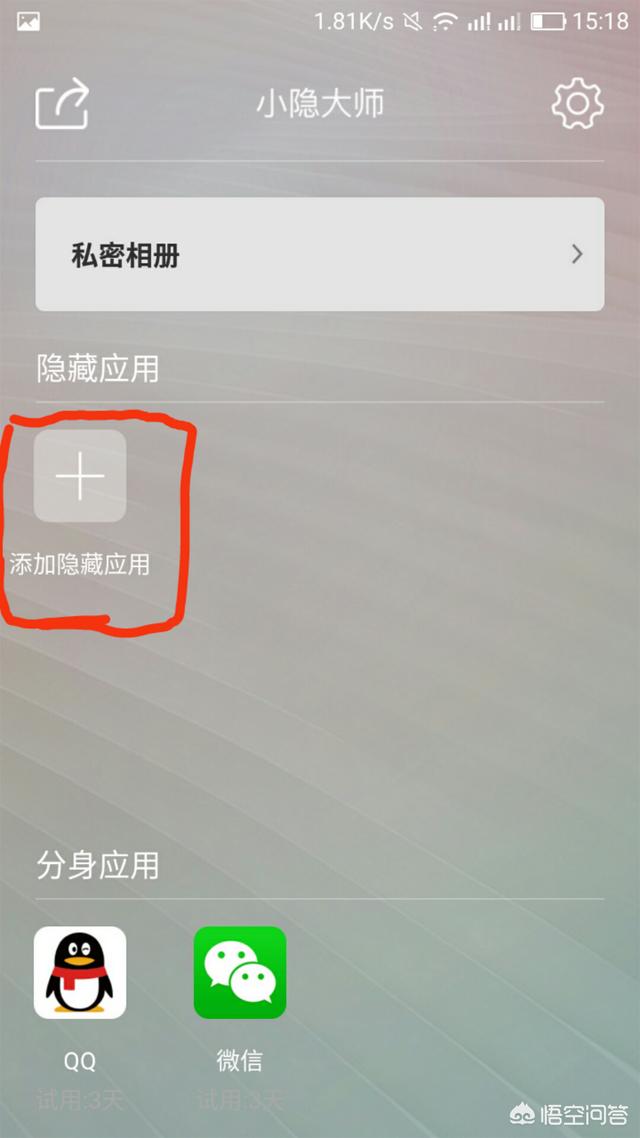Launch the cloned 微信 app
Viewport: 640px width, 1138px height.
click(240, 972)
